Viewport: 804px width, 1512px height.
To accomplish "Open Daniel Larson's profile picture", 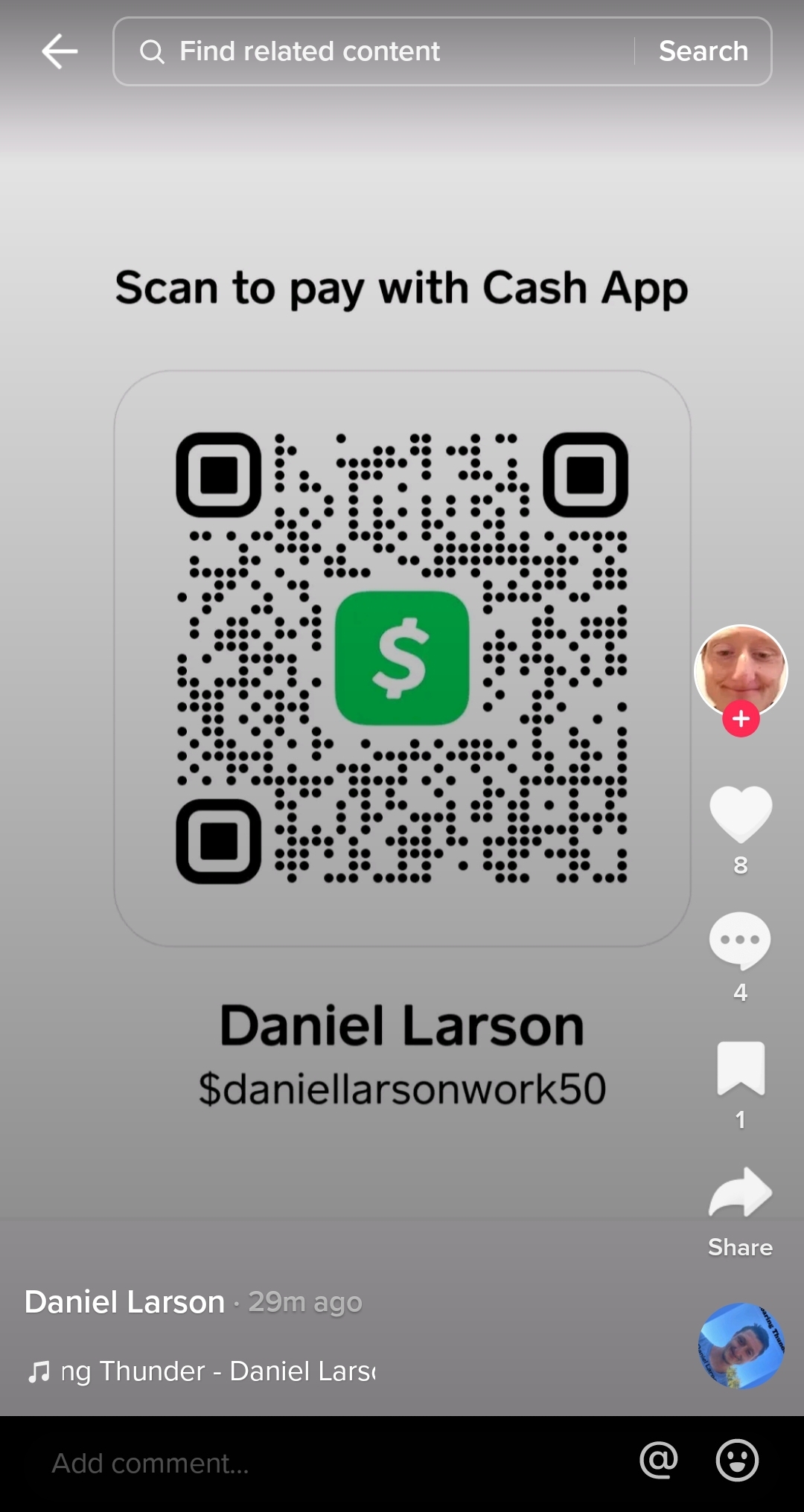I will click(x=741, y=670).
